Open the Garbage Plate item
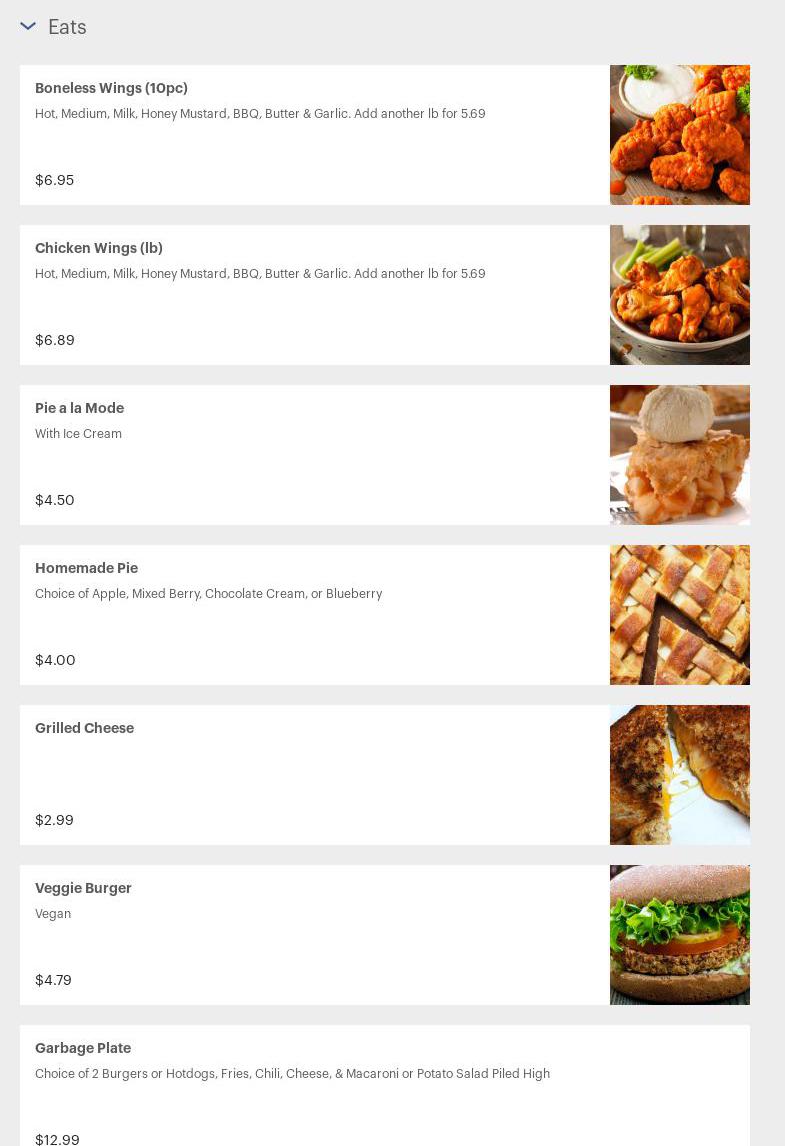The width and height of the screenshot is (785, 1146). (x=385, y=1087)
